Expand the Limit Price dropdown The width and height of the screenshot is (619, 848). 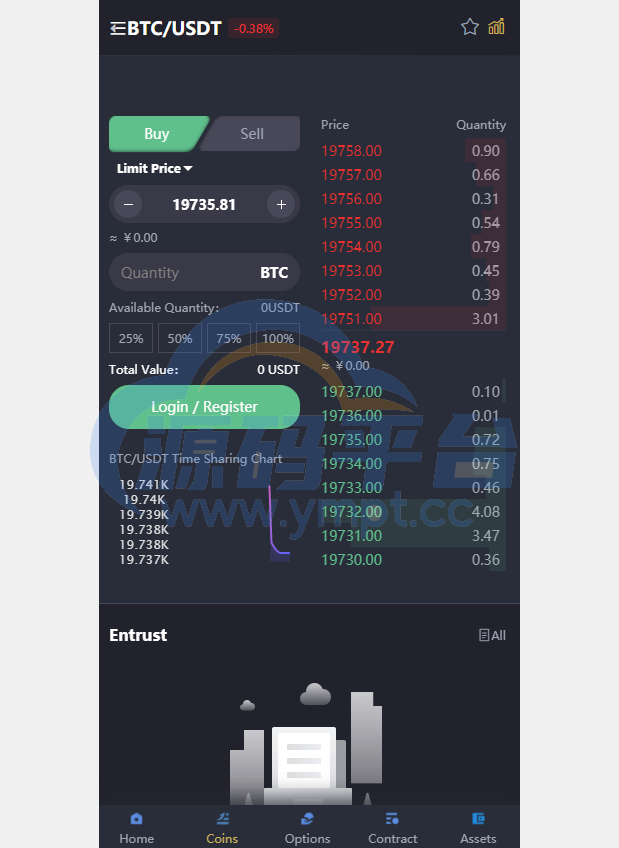[x=155, y=169]
